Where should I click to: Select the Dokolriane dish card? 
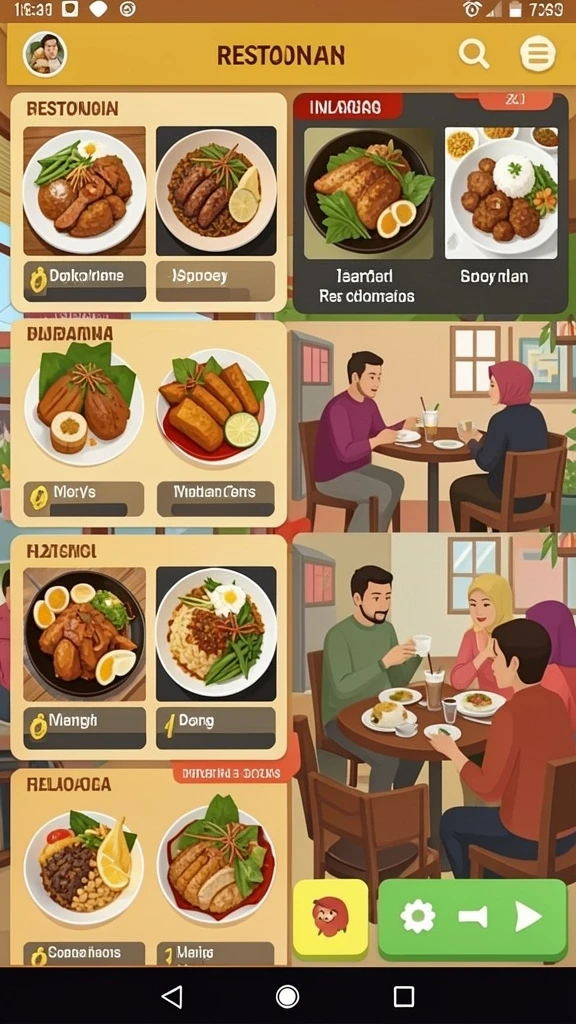[85, 214]
